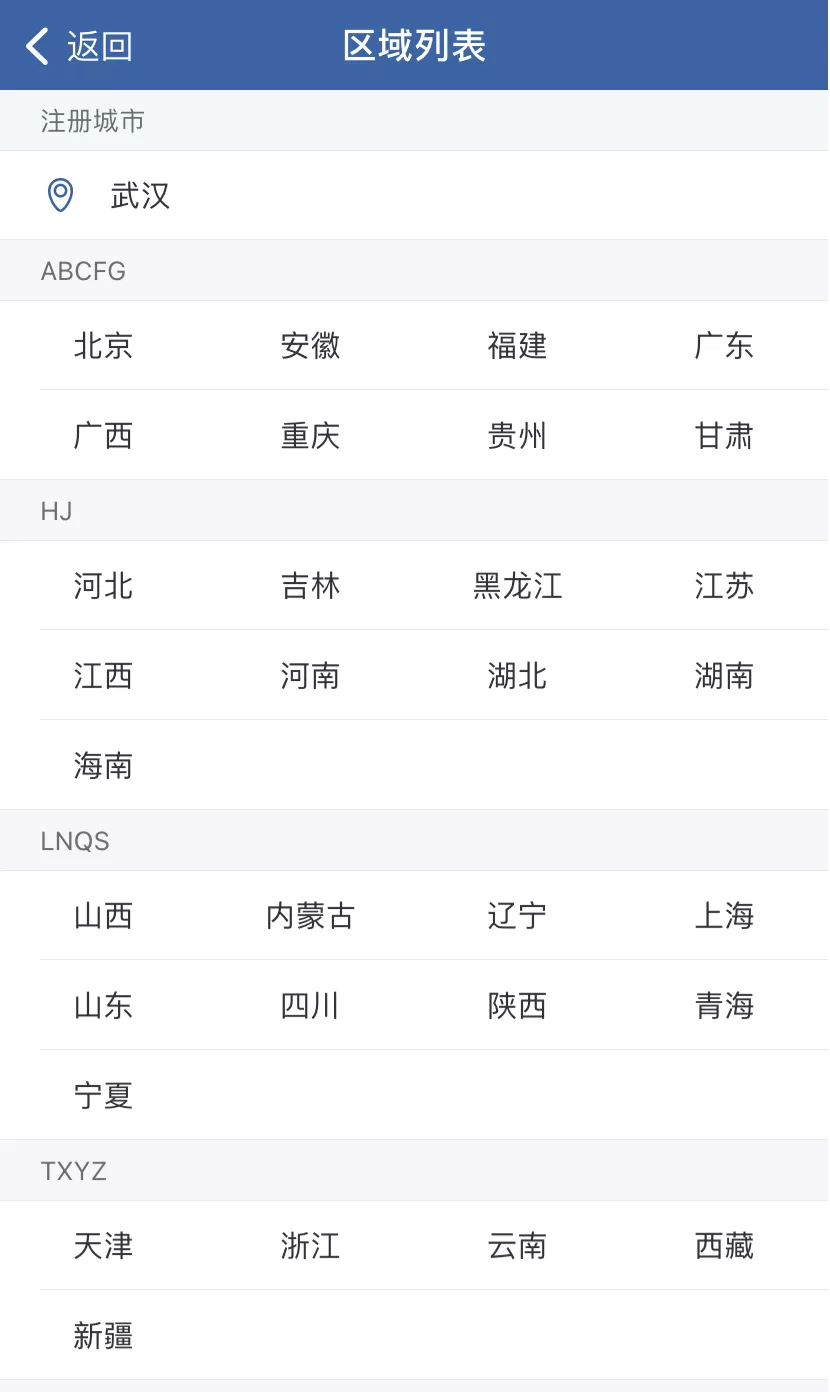This screenshot has height=1395, width=830.
Task: Choose 黑龙江 in the HJ group
Action: coord(517,586)
